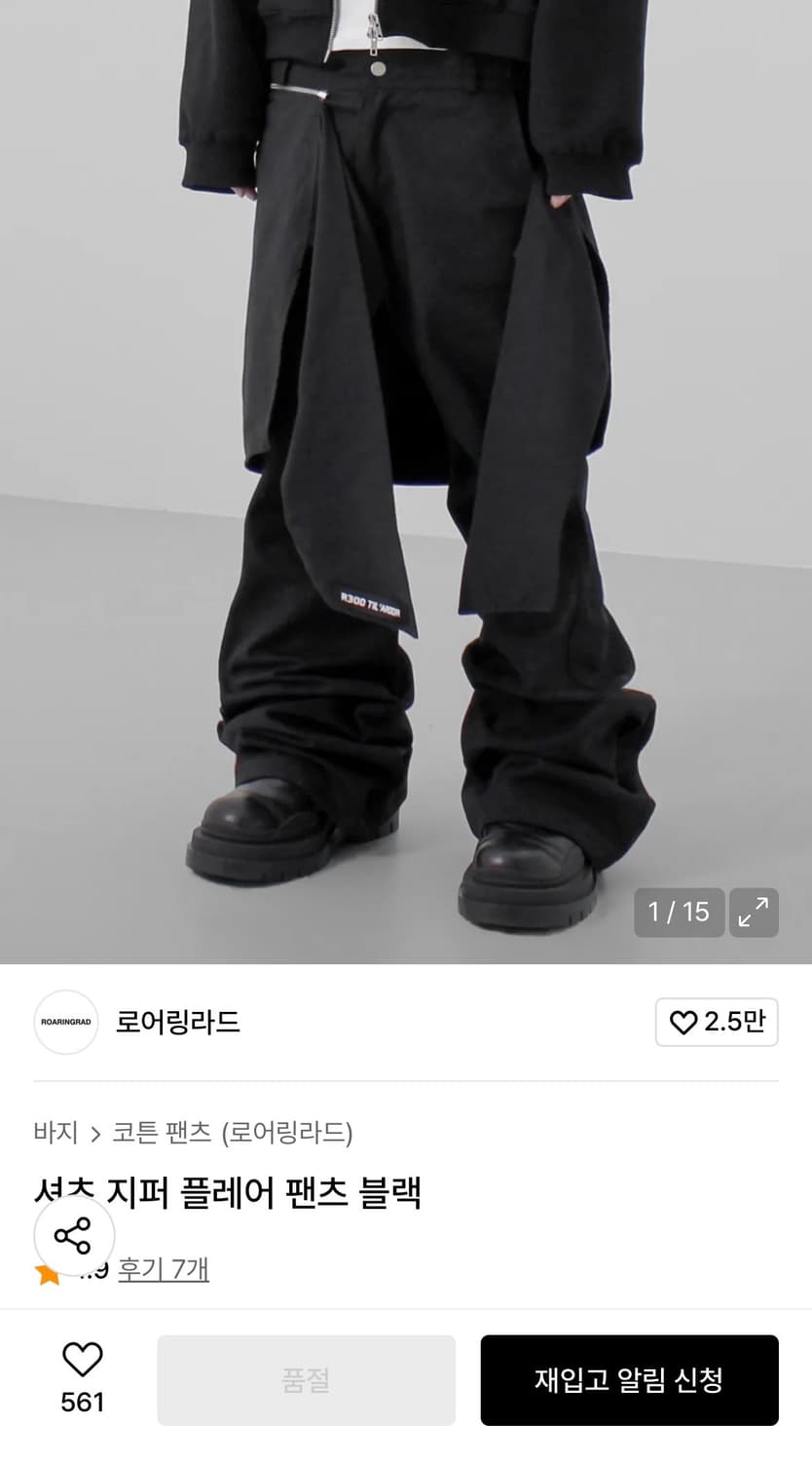
Task: Open the 후기 7개 reviews link
Action: pos(163,1270)
